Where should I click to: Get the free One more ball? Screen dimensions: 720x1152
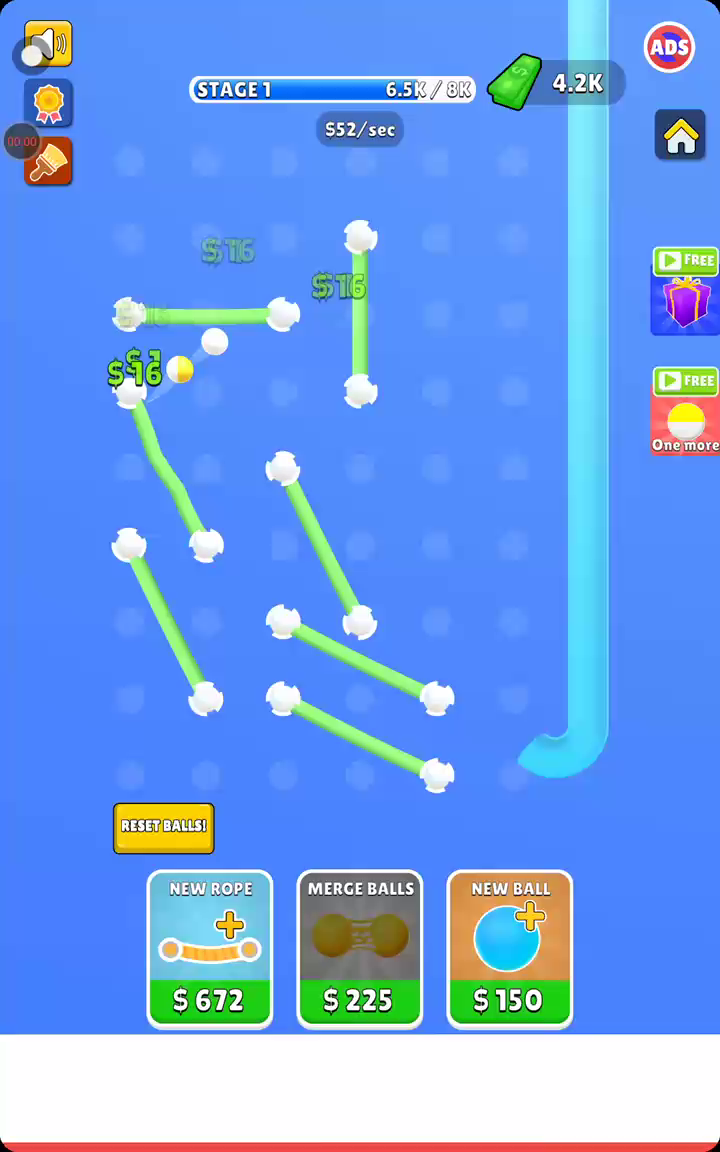(x=685, y=412)
